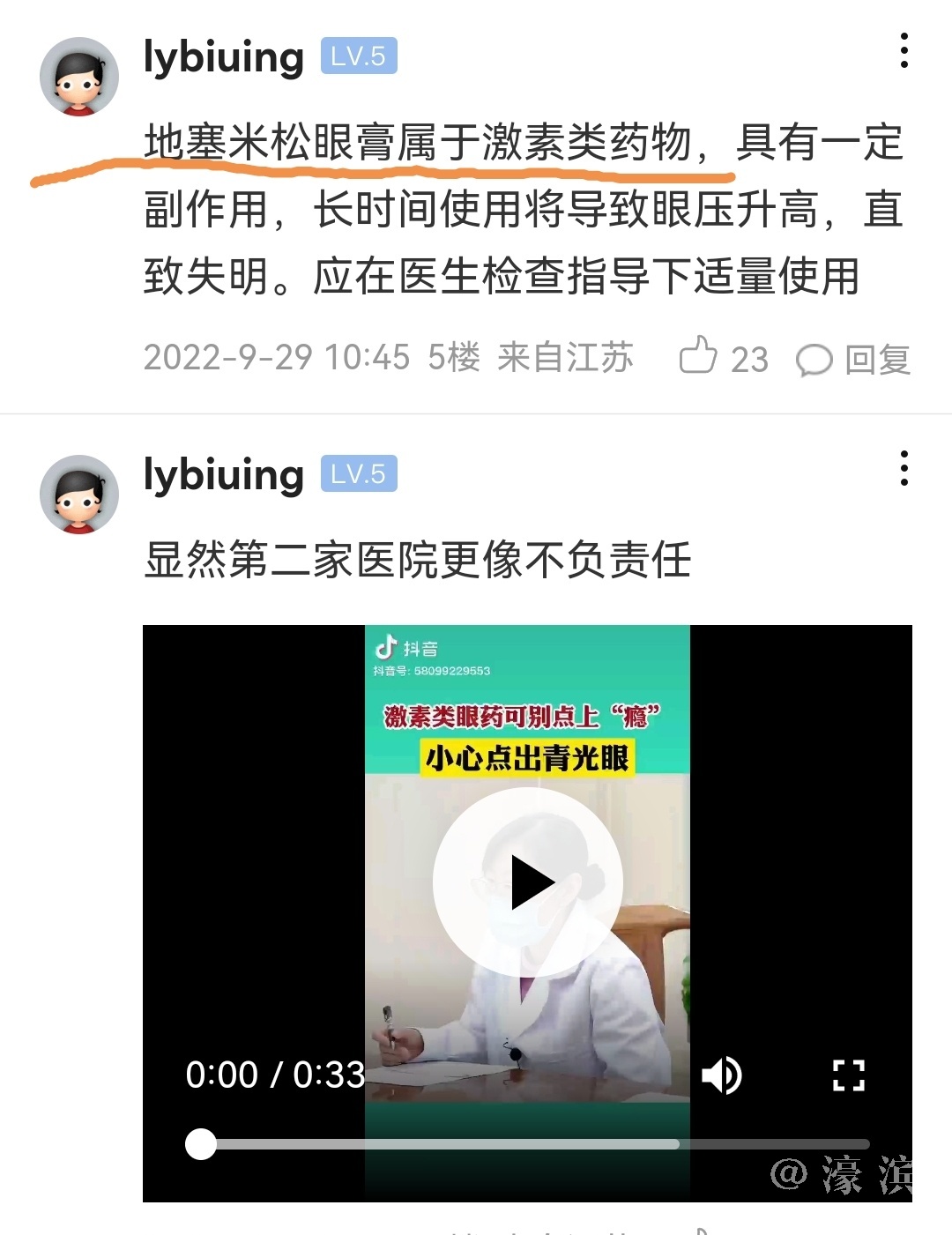Mute the video sound
Viewport: 952px width, 1235px height.
[x=721, y=1075]
